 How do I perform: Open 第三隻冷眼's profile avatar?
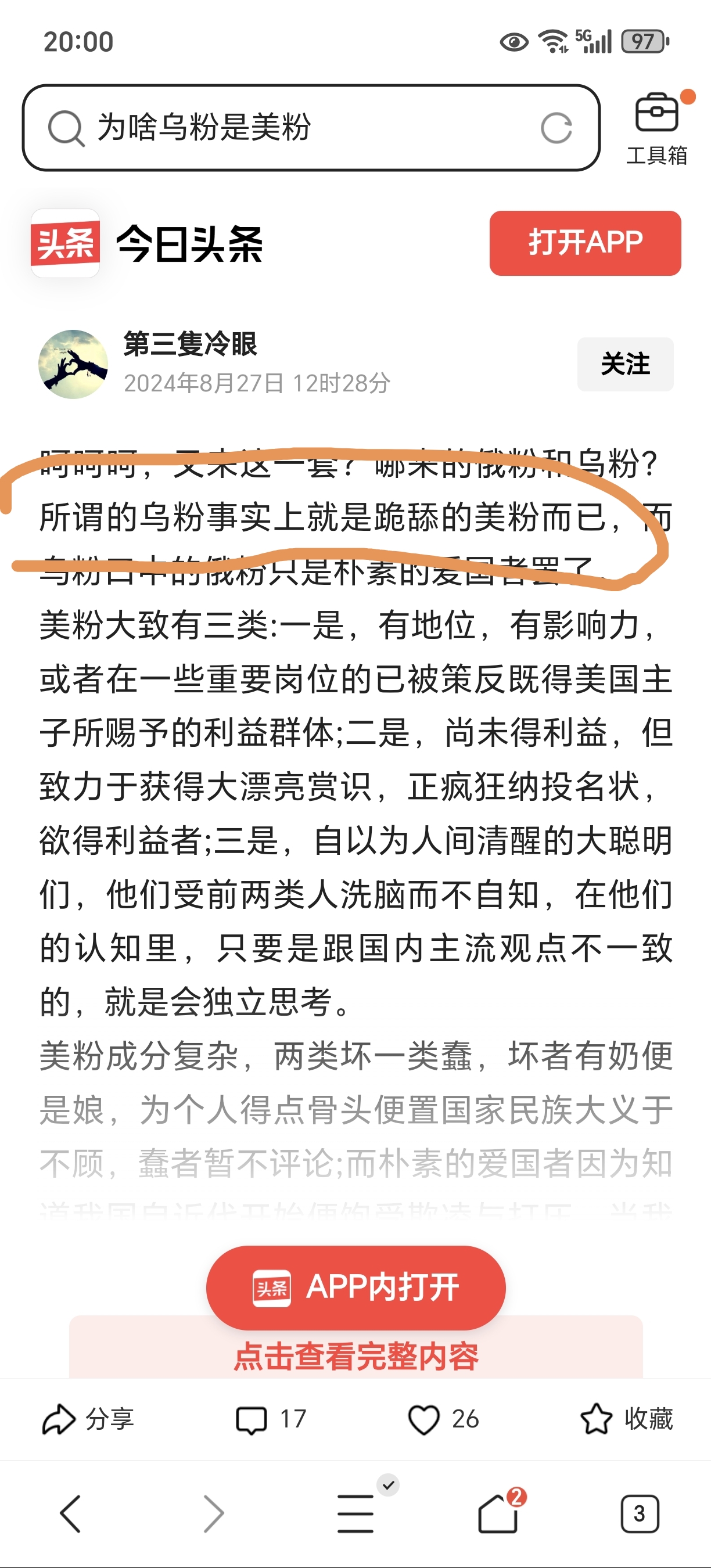(x=73, y=364)
